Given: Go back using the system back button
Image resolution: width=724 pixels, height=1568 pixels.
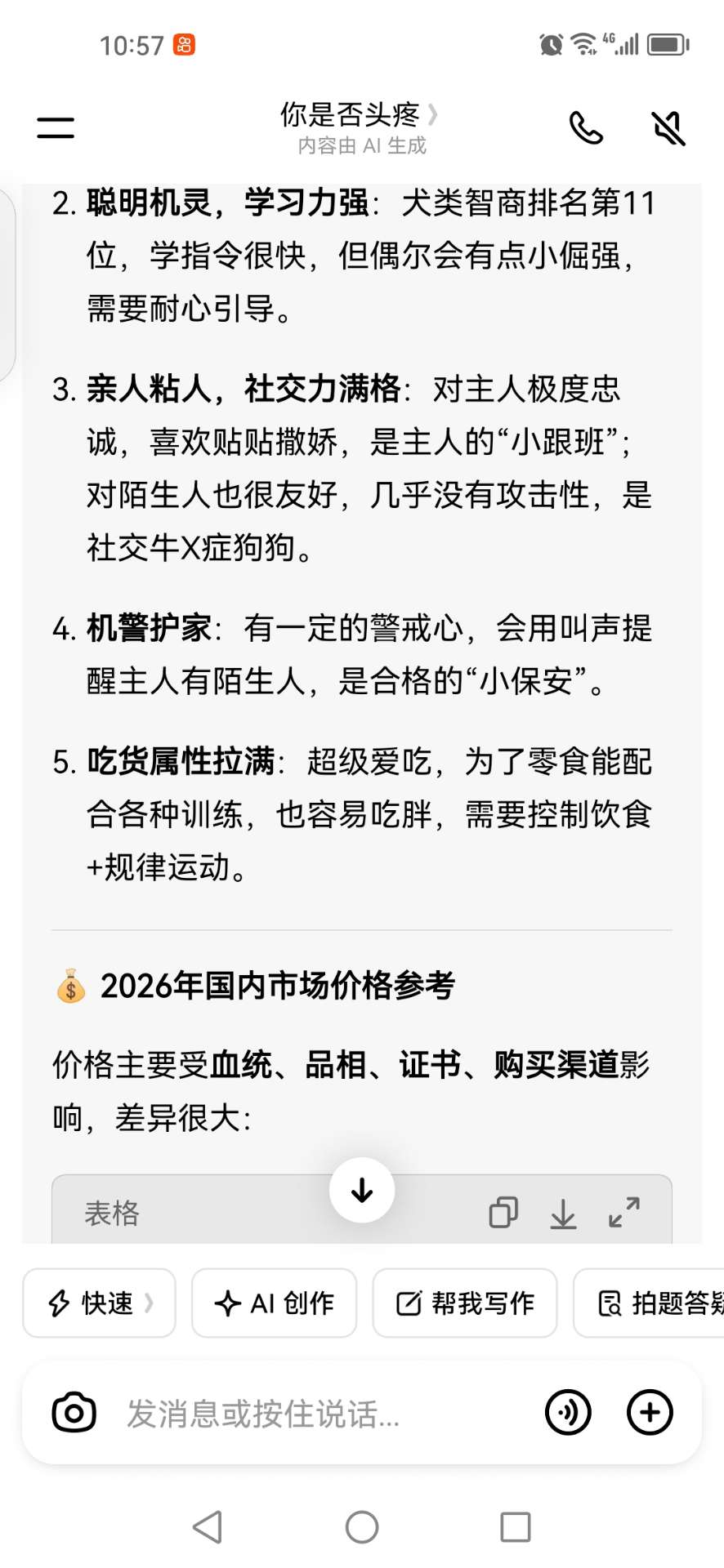Looking at the screenshot, I should (x=208, y=1526).
